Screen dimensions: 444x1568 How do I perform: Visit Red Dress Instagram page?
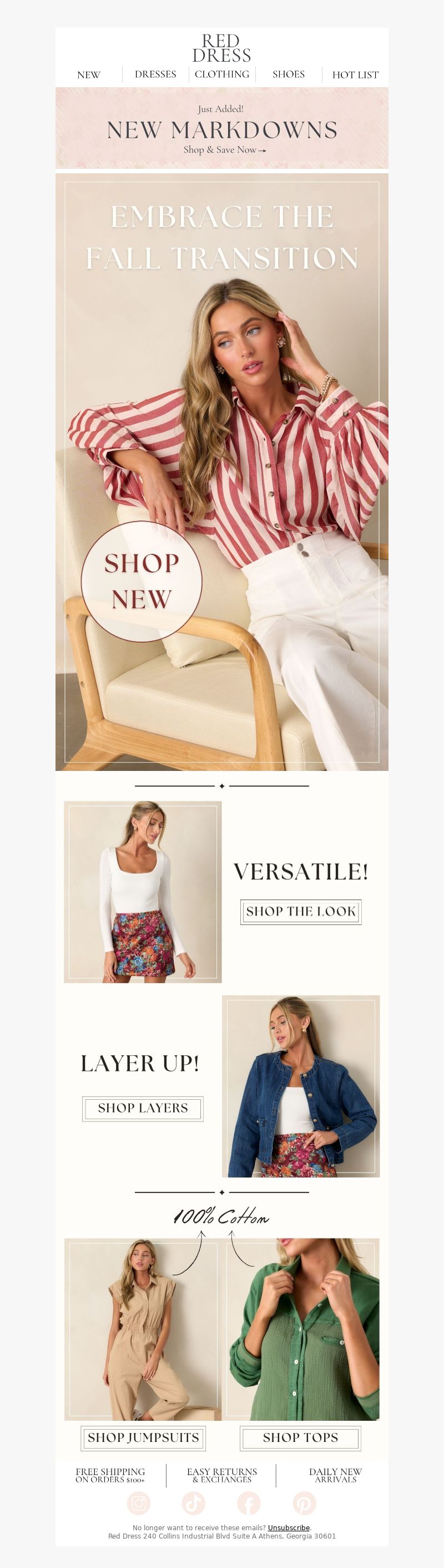[x=139, y=1503]
